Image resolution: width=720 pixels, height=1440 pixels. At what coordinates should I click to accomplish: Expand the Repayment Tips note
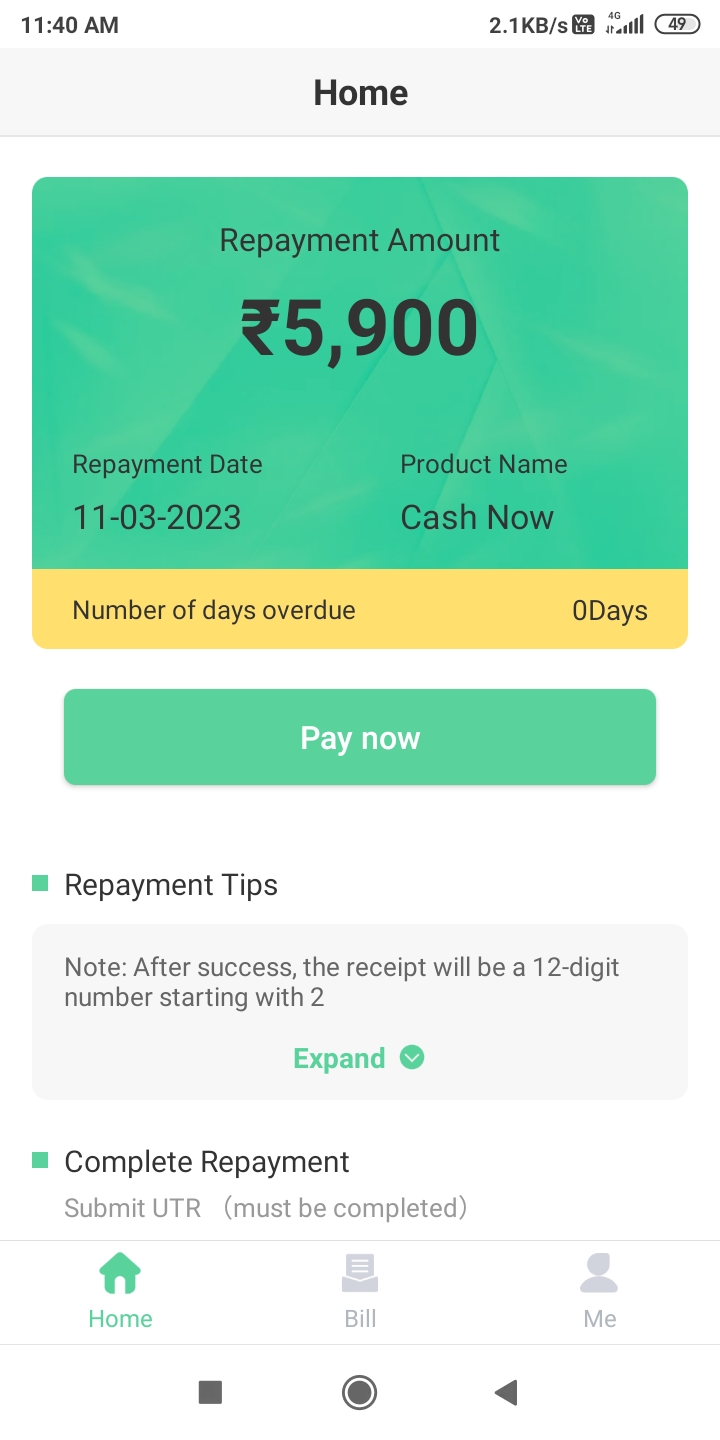click(358, 1058)
